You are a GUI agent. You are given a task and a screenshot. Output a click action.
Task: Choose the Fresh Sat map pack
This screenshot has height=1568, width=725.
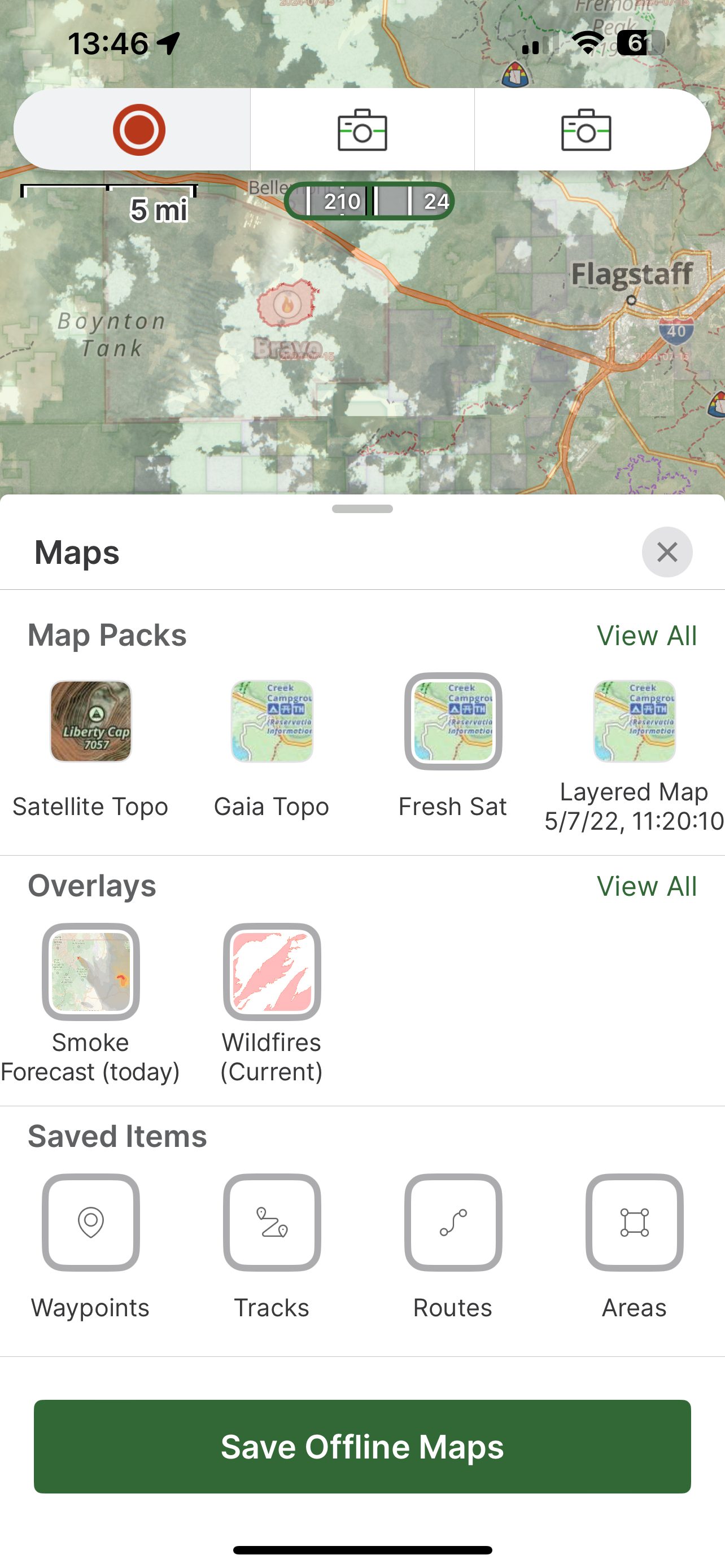tap(453, 722)
